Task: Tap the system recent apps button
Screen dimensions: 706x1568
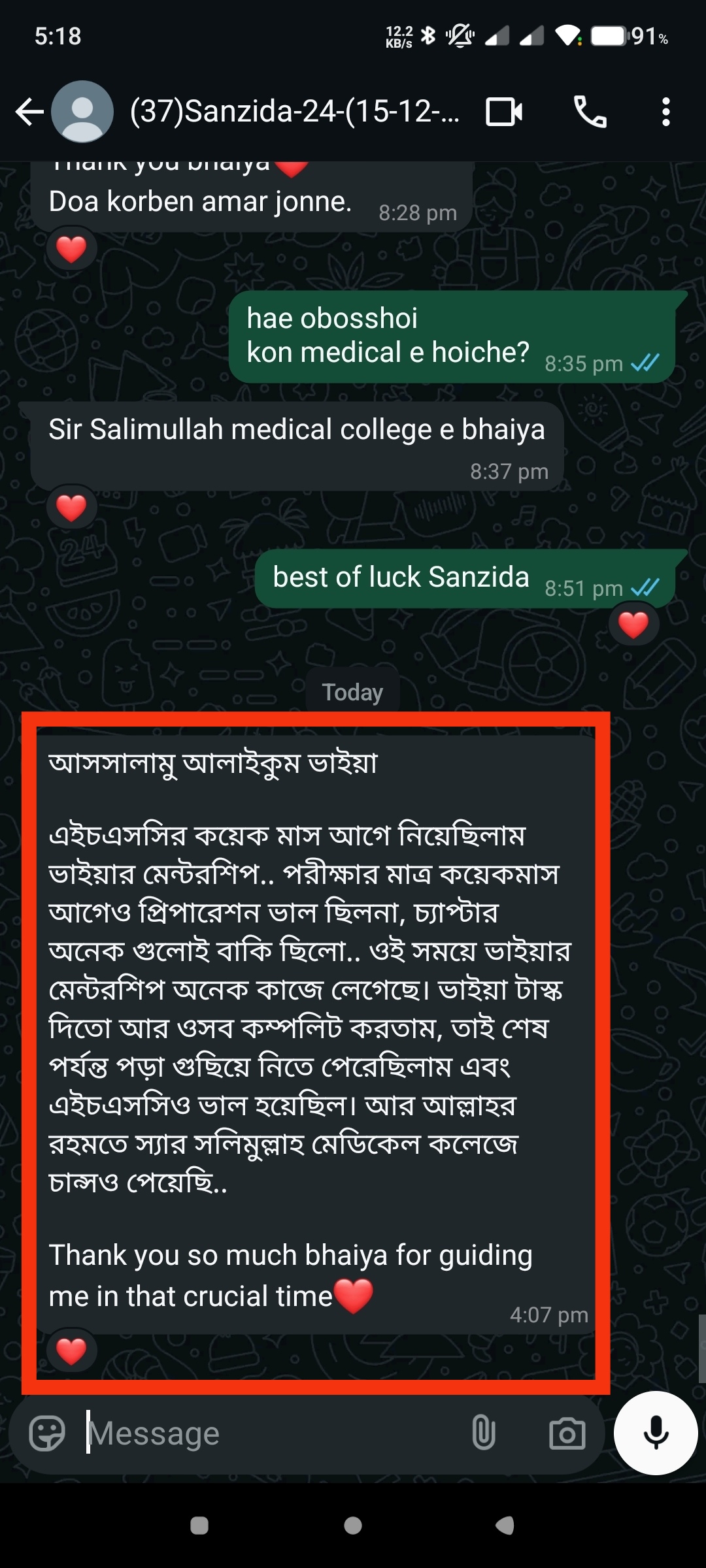Action: pos(199,1526)
